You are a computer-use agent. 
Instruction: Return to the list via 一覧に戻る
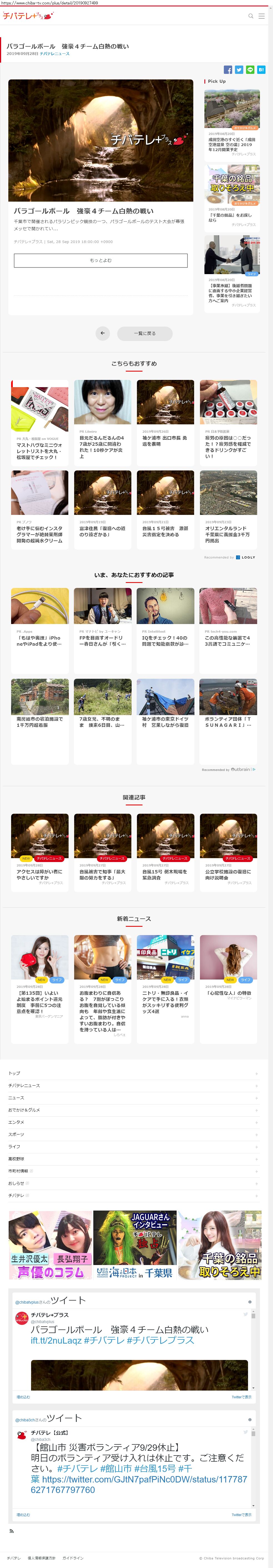tap(144, 333)
